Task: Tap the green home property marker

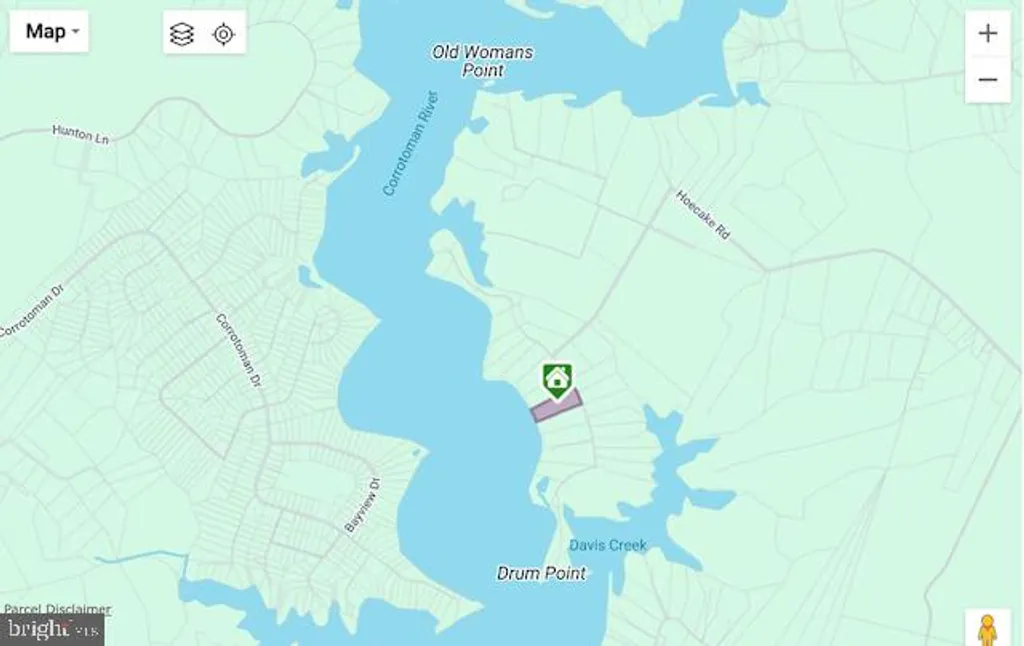Action: (557, 379)
